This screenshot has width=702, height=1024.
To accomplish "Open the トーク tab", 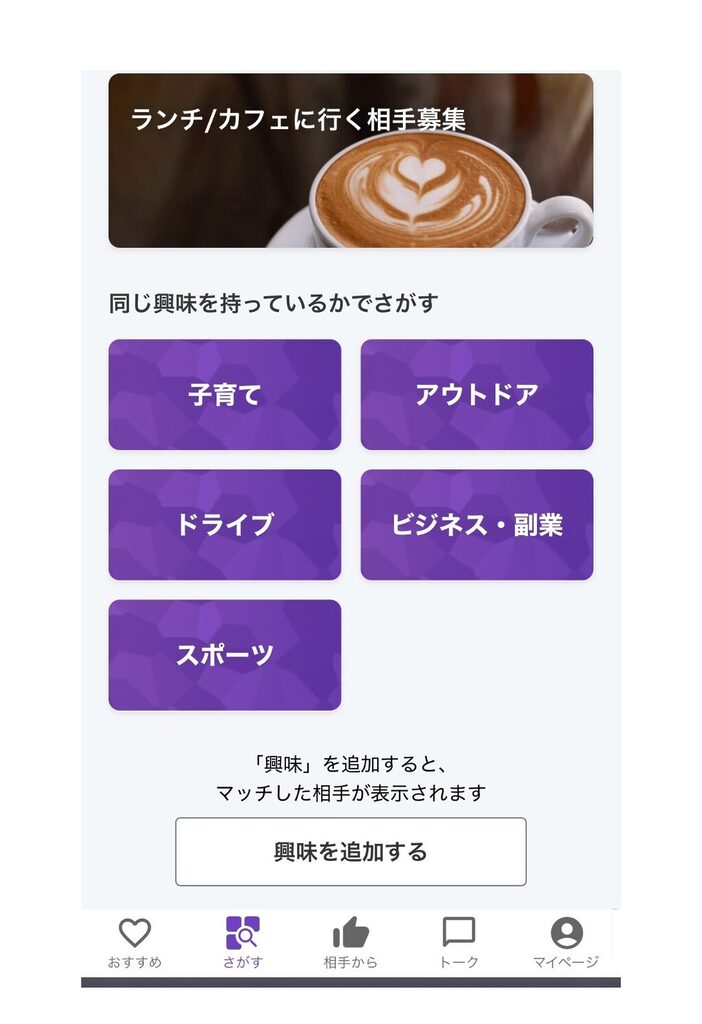I will pyautogui.click(x=458, y=942).
